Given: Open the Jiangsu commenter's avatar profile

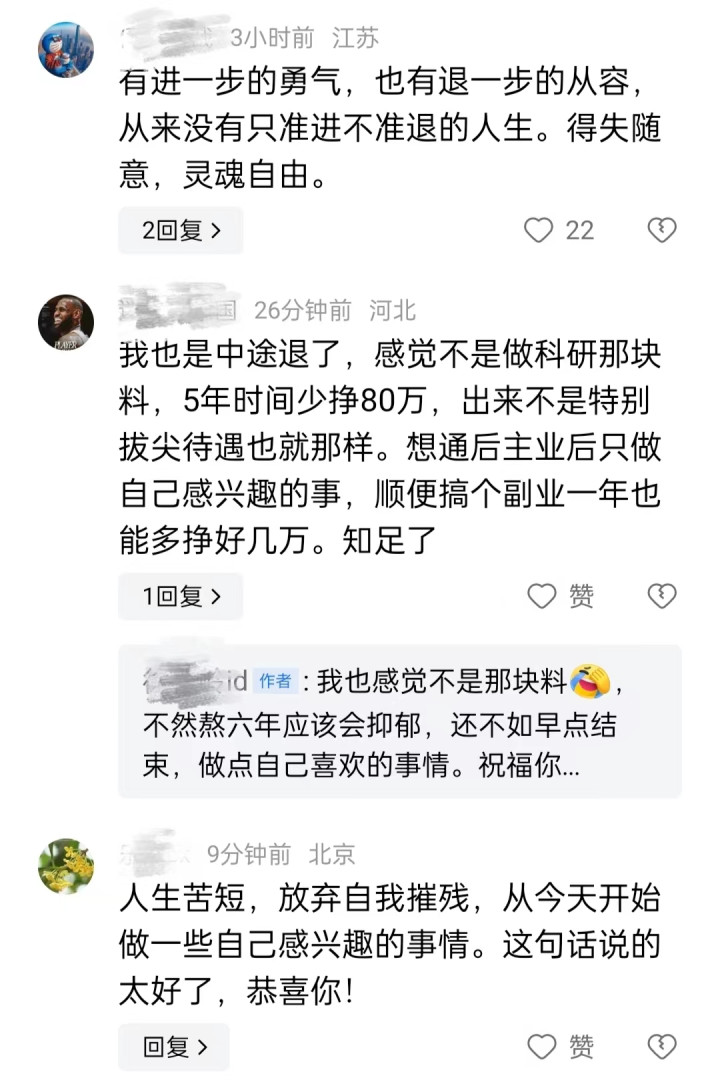Looking at the screenshot, I should pos(66,49).
